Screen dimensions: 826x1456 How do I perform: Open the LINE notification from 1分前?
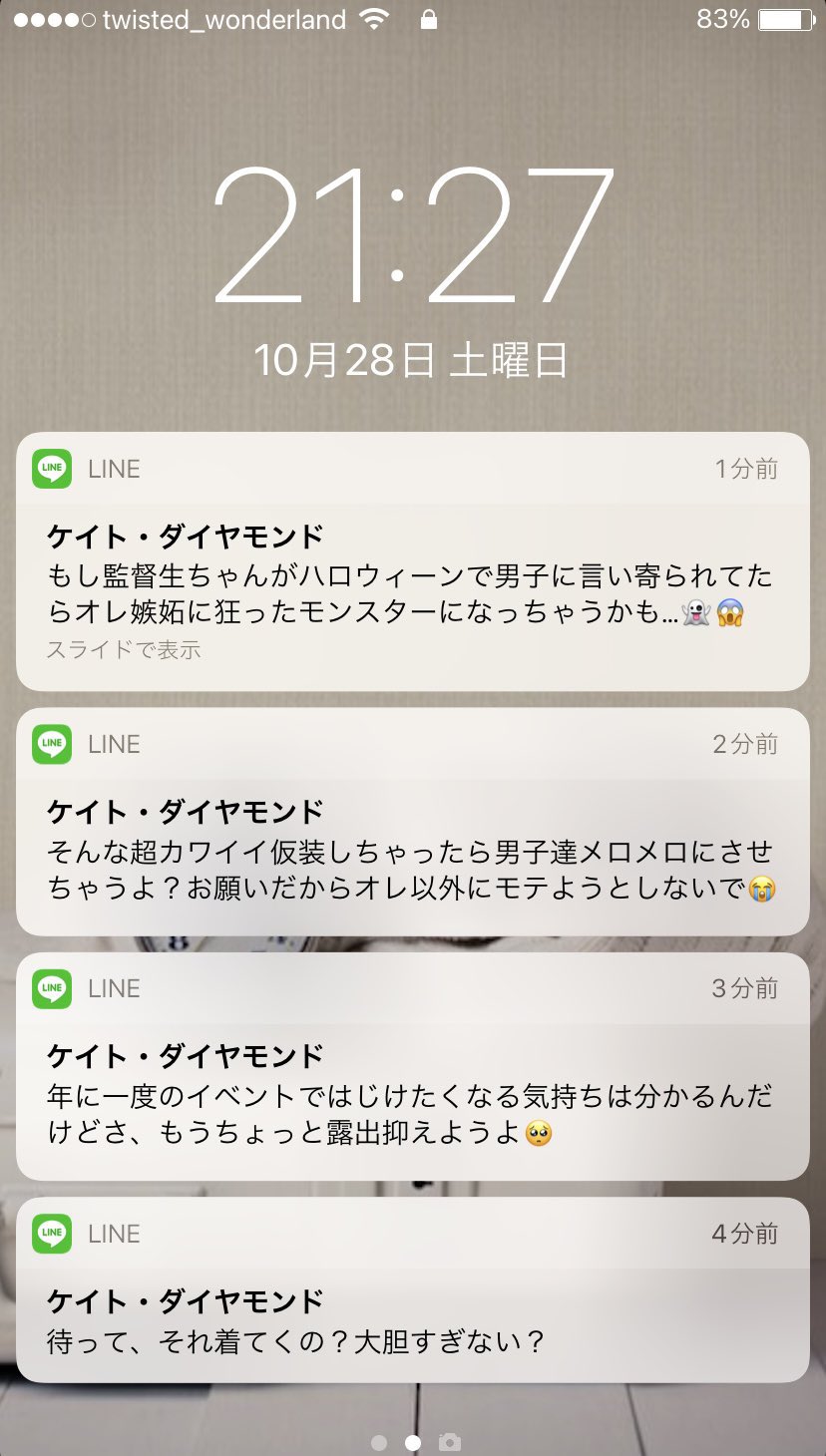[412, 576]
